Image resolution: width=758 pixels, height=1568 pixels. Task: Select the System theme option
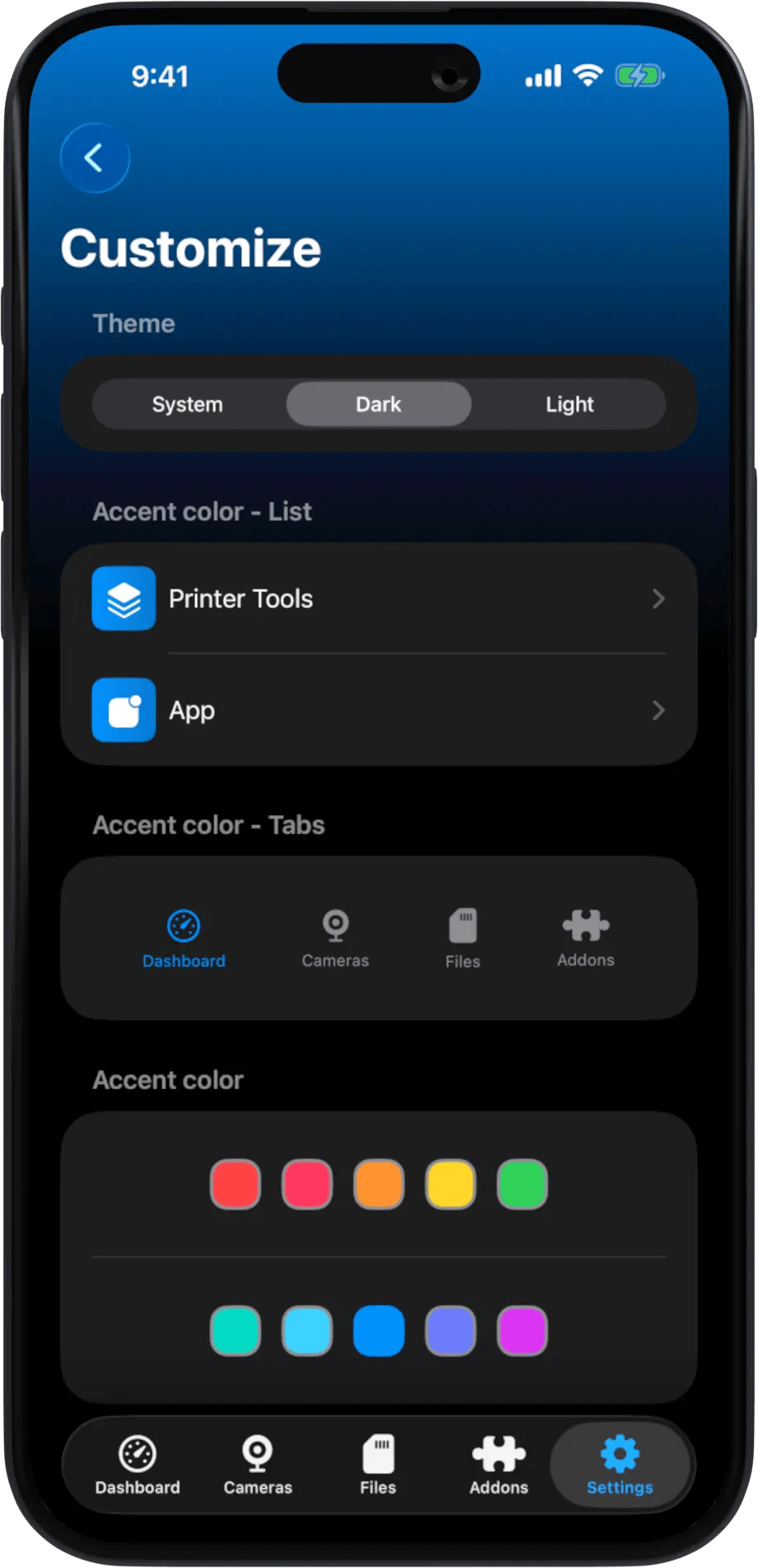tap(188, 404)
